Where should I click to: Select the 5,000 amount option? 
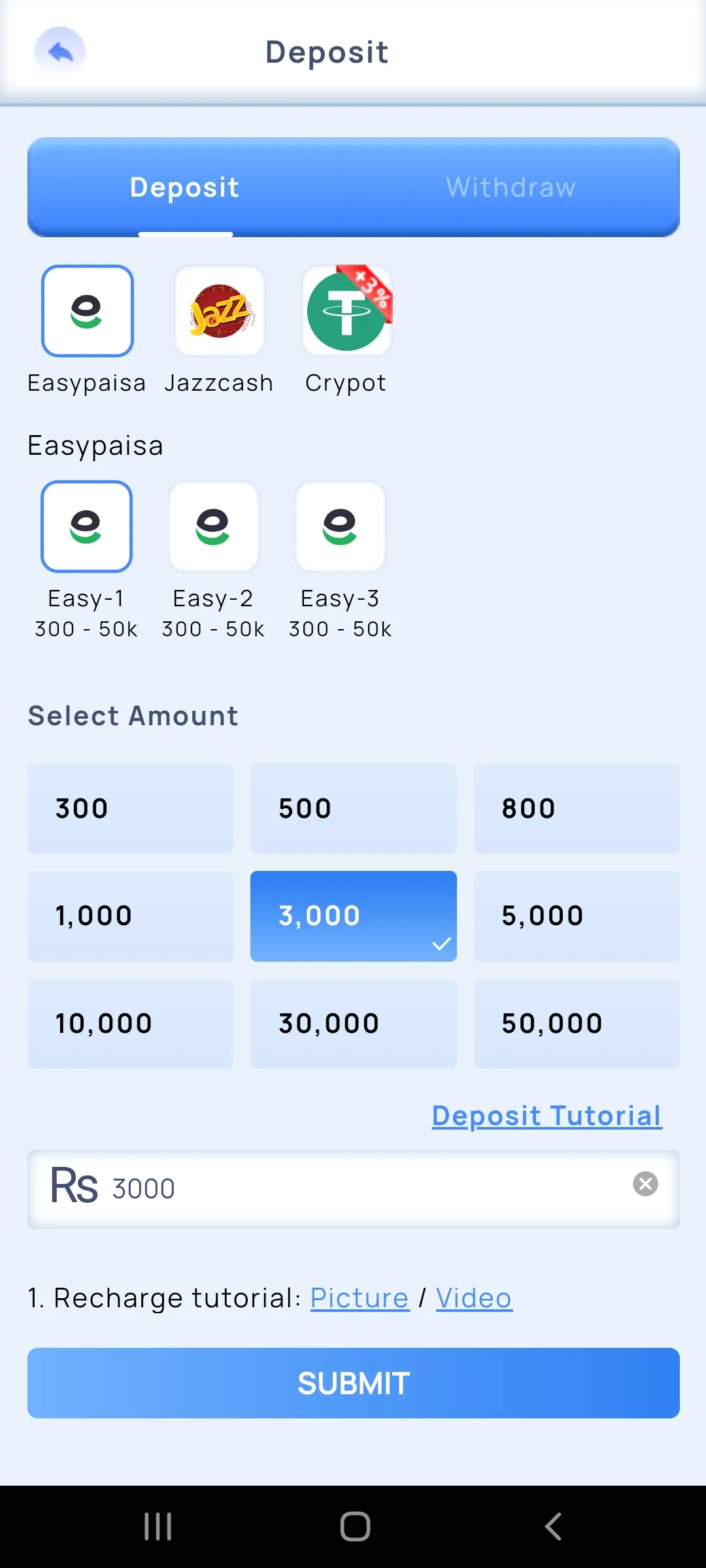coord(576,916)
